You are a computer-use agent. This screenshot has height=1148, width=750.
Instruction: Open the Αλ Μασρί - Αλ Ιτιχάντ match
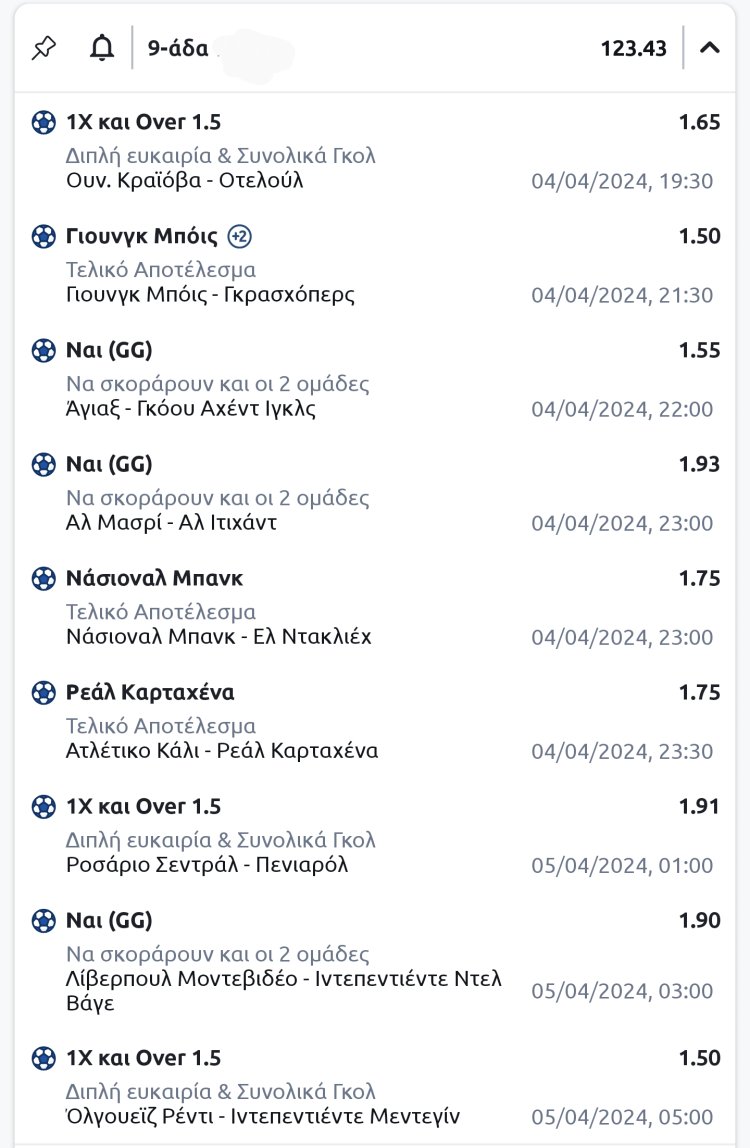pos(171,523)
